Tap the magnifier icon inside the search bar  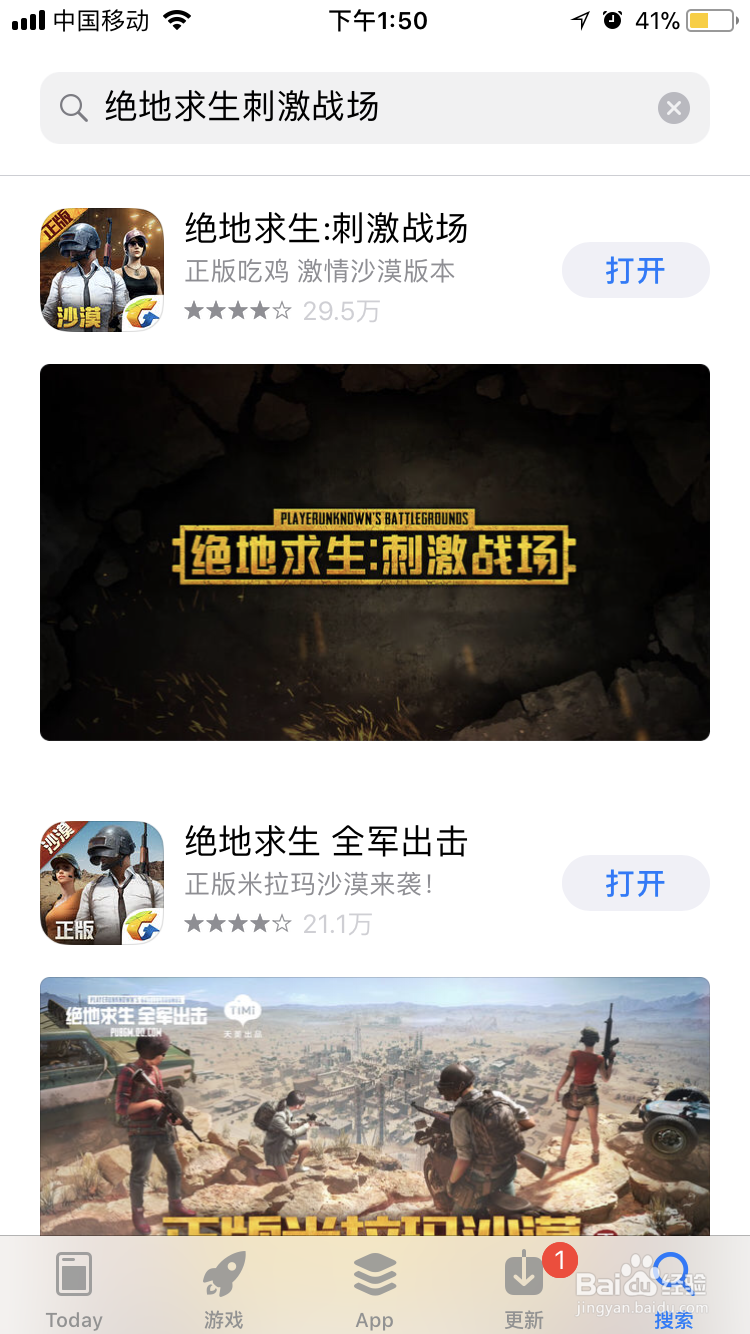tap(73, 107)
